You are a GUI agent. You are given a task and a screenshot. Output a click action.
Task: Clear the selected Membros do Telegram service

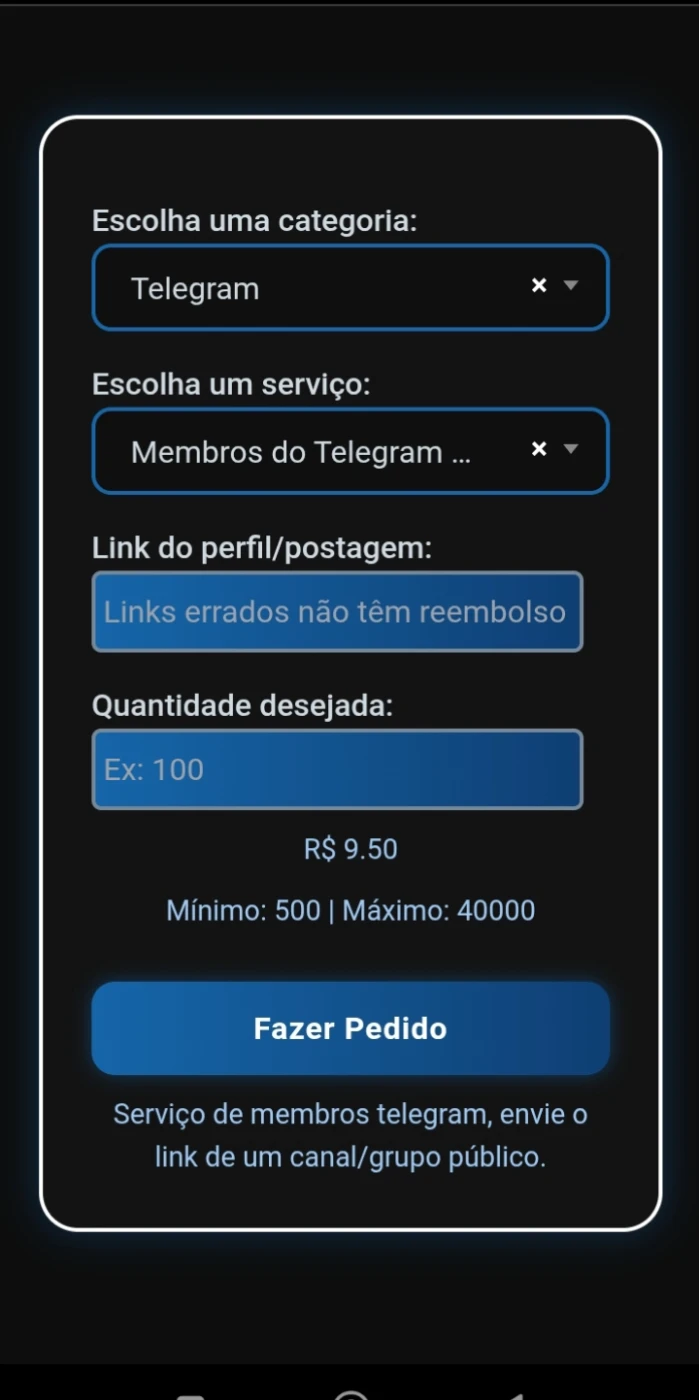[539, 450]
